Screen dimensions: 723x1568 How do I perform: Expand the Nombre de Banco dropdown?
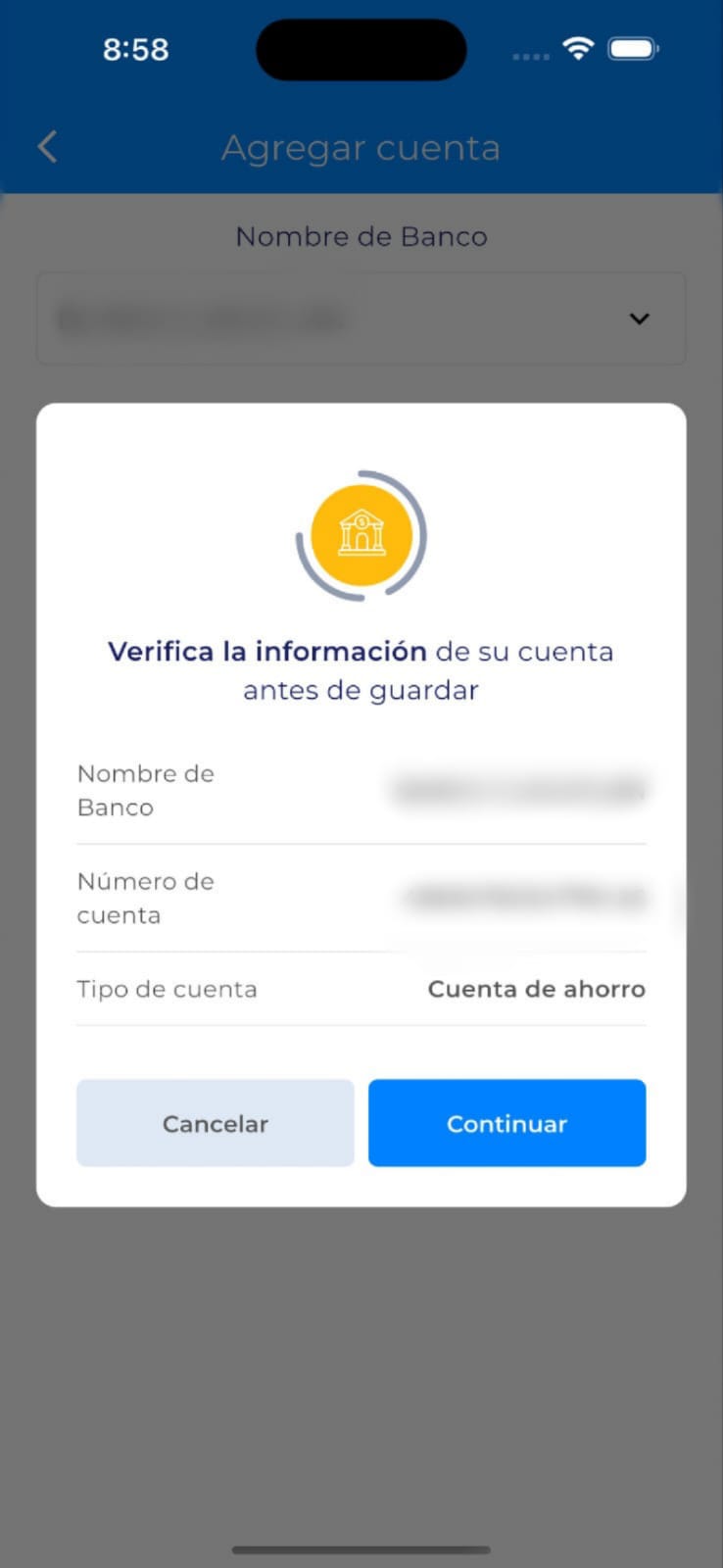click(x=639, y=318)
